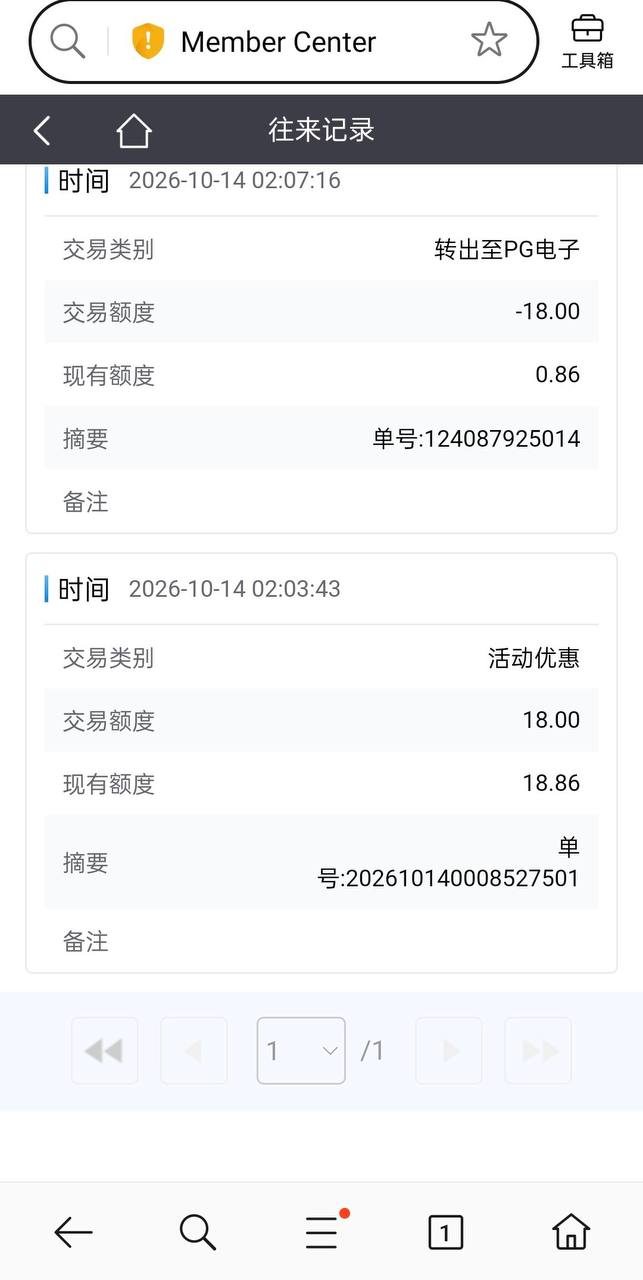Open the 工具箱 toolbox
This screenshot has width=643, height=1280.
(587, 42)
